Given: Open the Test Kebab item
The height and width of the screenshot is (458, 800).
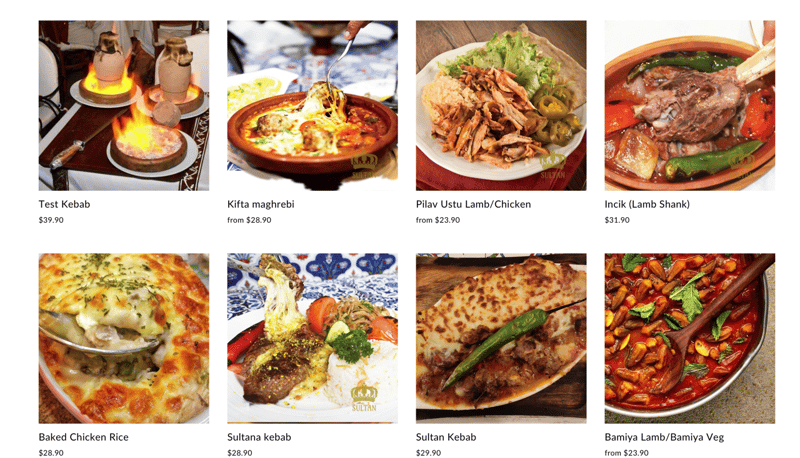Looking at the screenshot, I should (123, 105).
